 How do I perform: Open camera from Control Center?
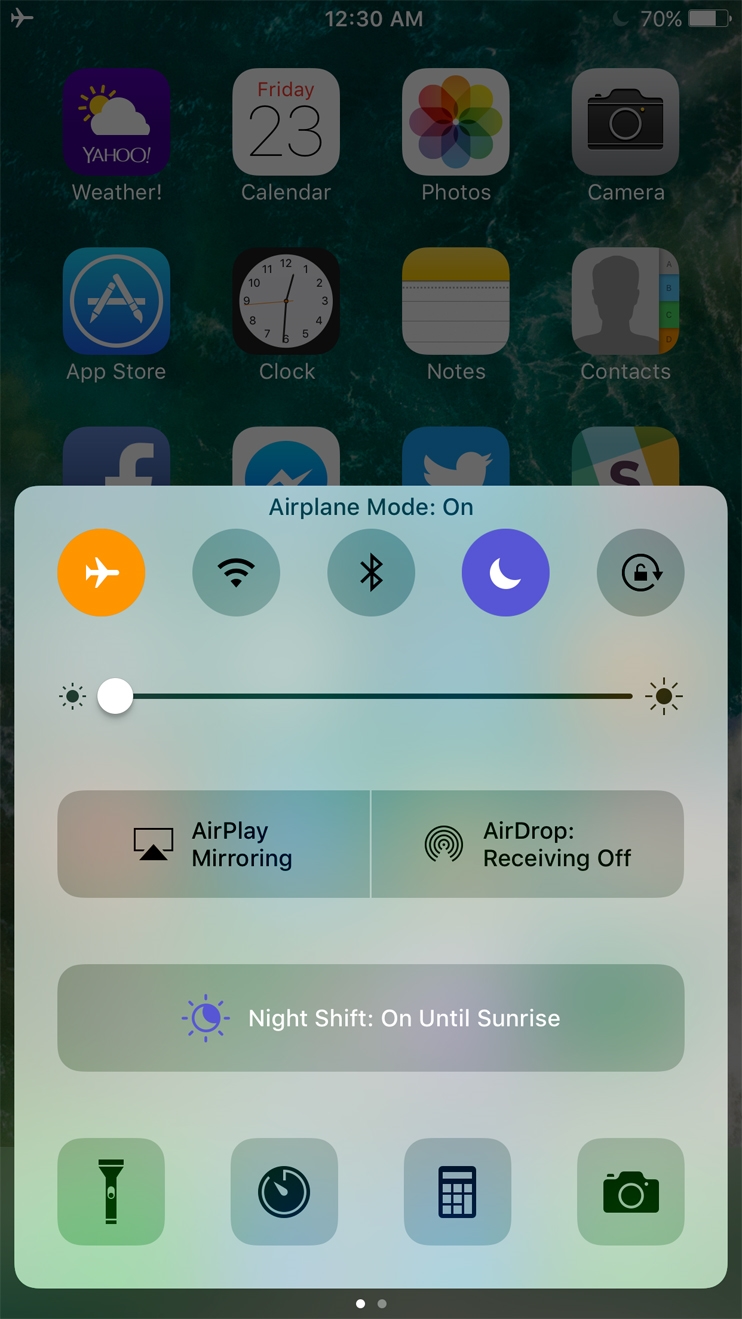click(631, 1191)
